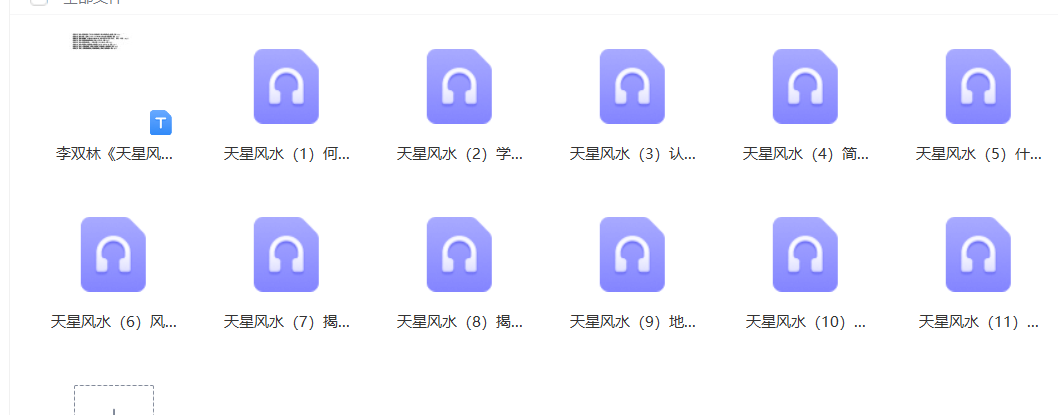
Task: Open audio file 天星风水（8）揭…
Action: tap(459, 255)
